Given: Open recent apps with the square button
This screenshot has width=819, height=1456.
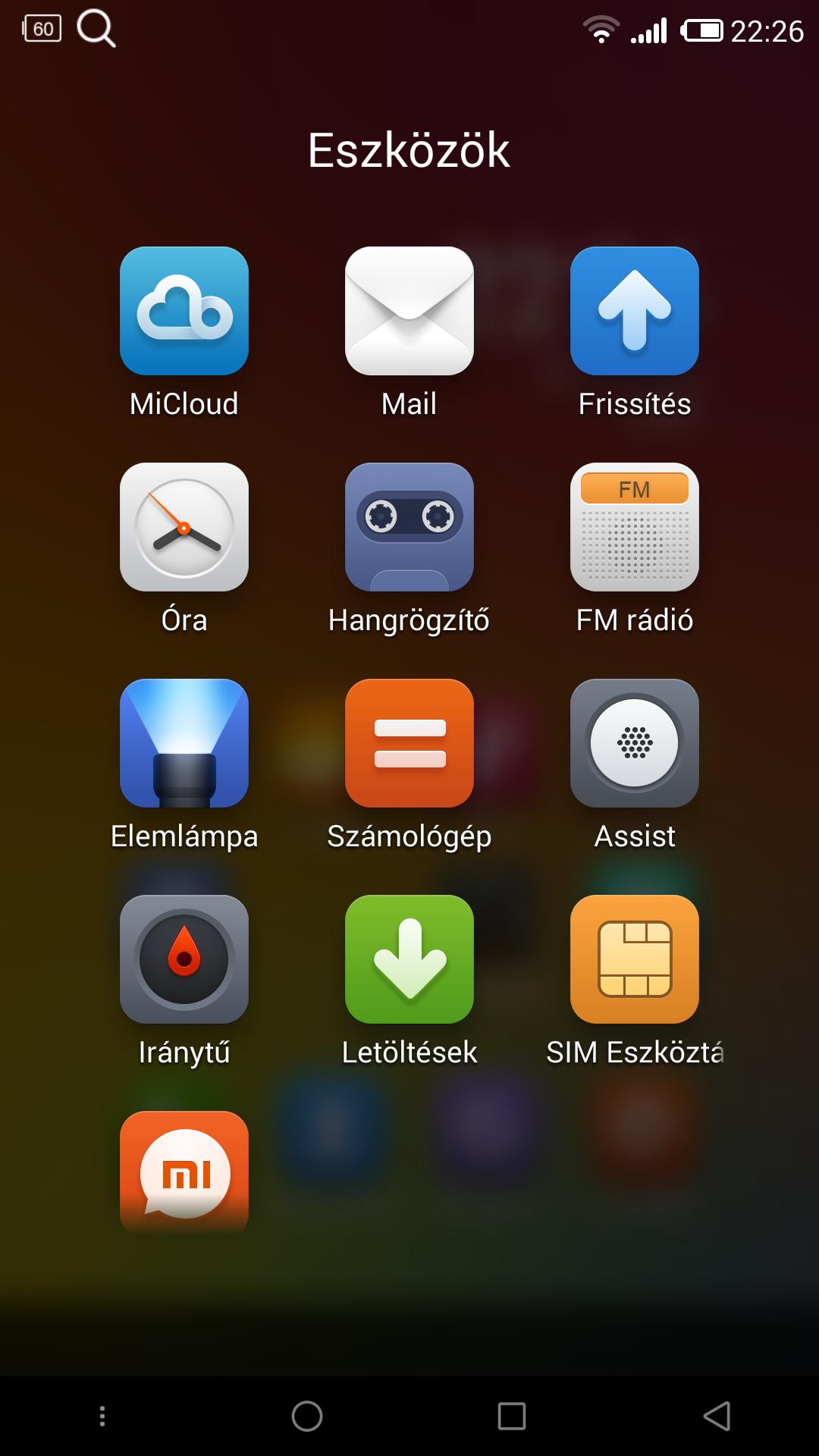Looking at the screenshot, I should click(x=512, y=1416).
